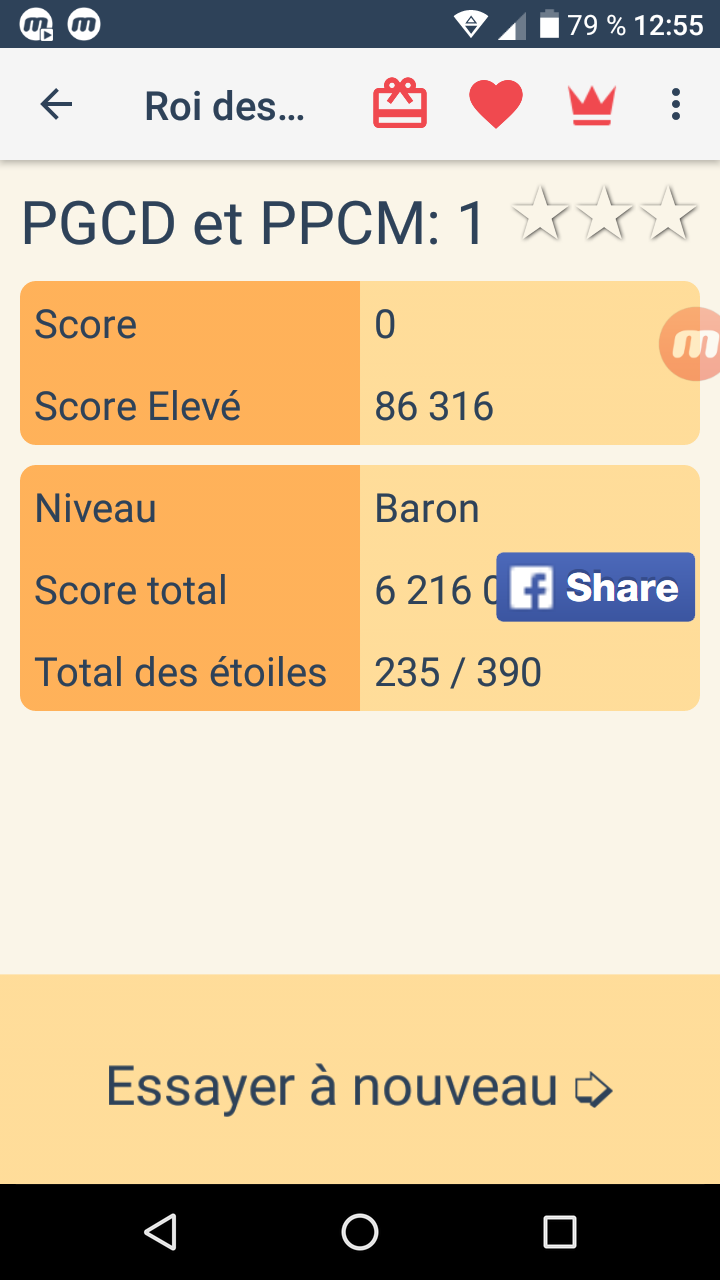Open recent apps overview
720x1280 pixels.
click(x=559, y=1232)
